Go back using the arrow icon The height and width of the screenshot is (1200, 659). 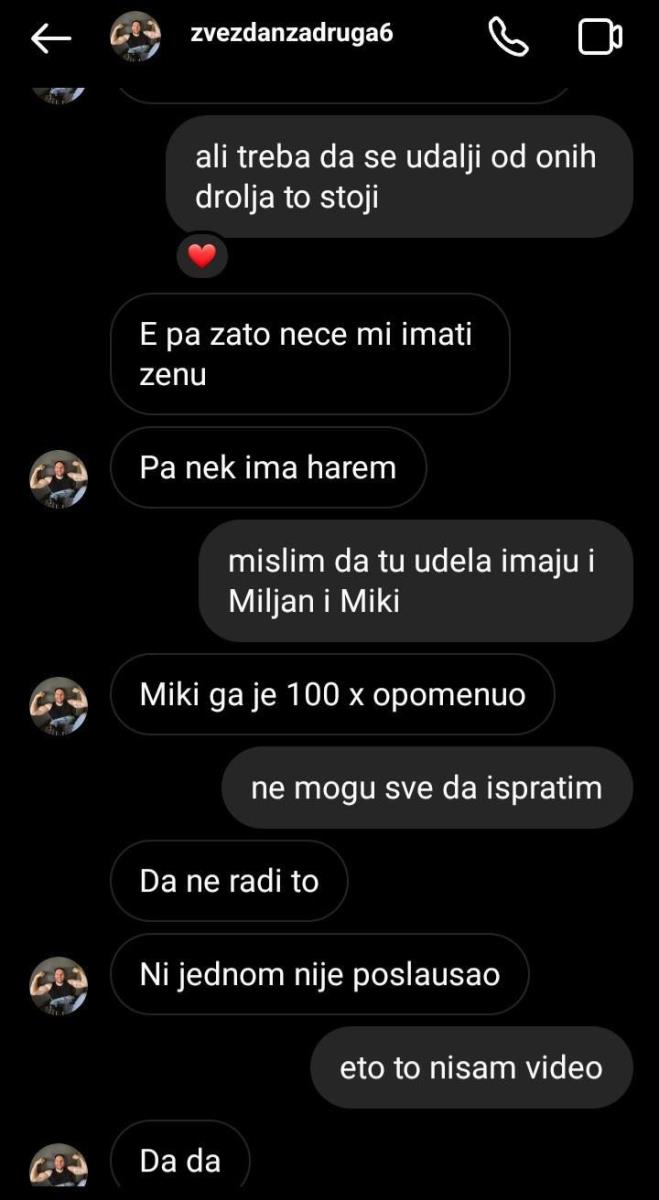click(50, 38)
